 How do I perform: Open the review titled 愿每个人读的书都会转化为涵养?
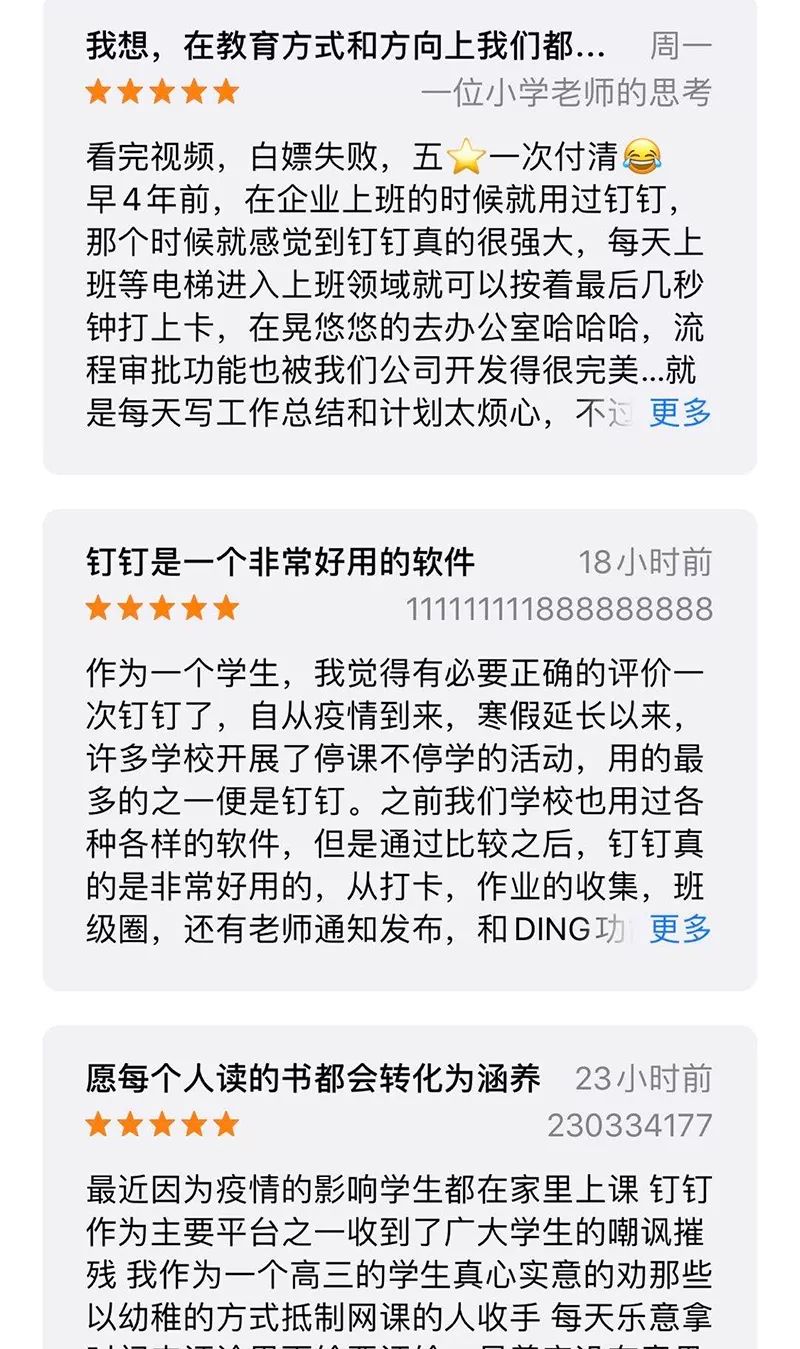(313, 1079)
